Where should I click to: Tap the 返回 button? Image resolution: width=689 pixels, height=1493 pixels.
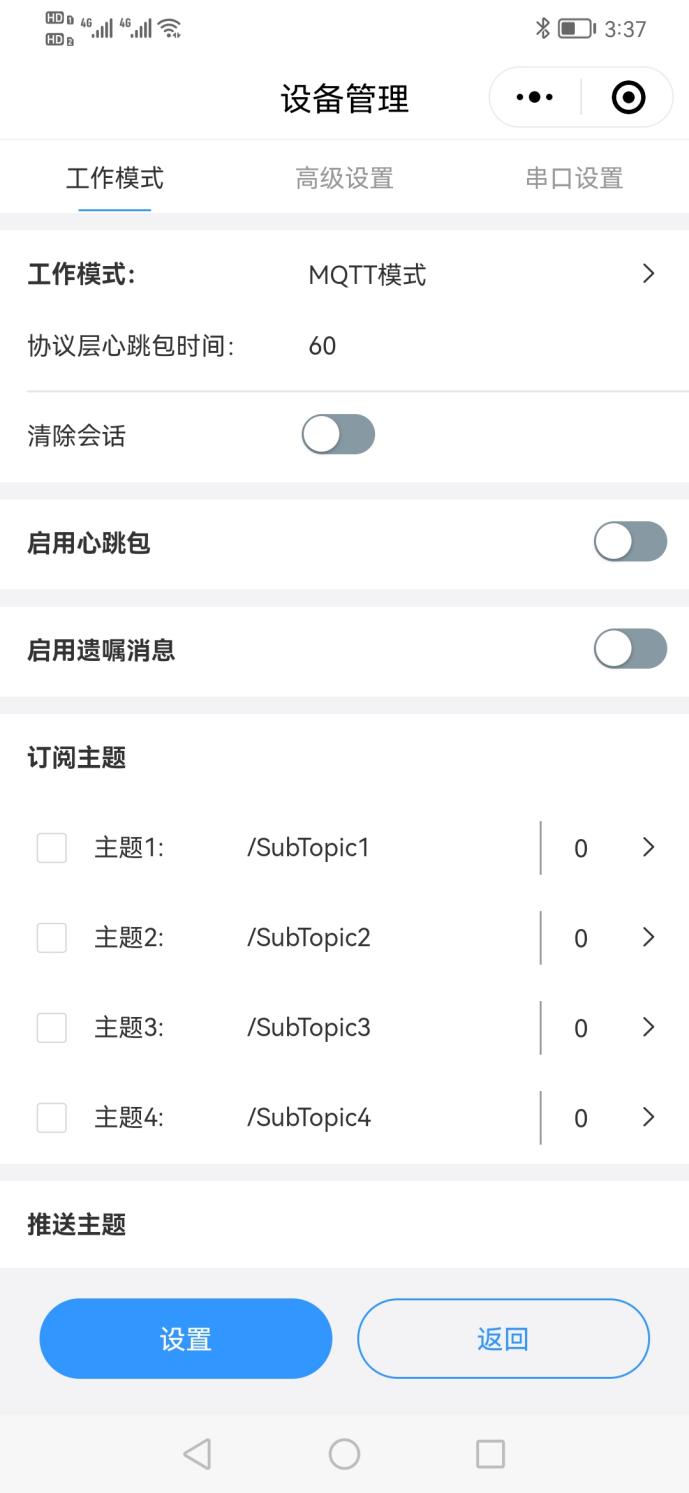point(503,1339)
